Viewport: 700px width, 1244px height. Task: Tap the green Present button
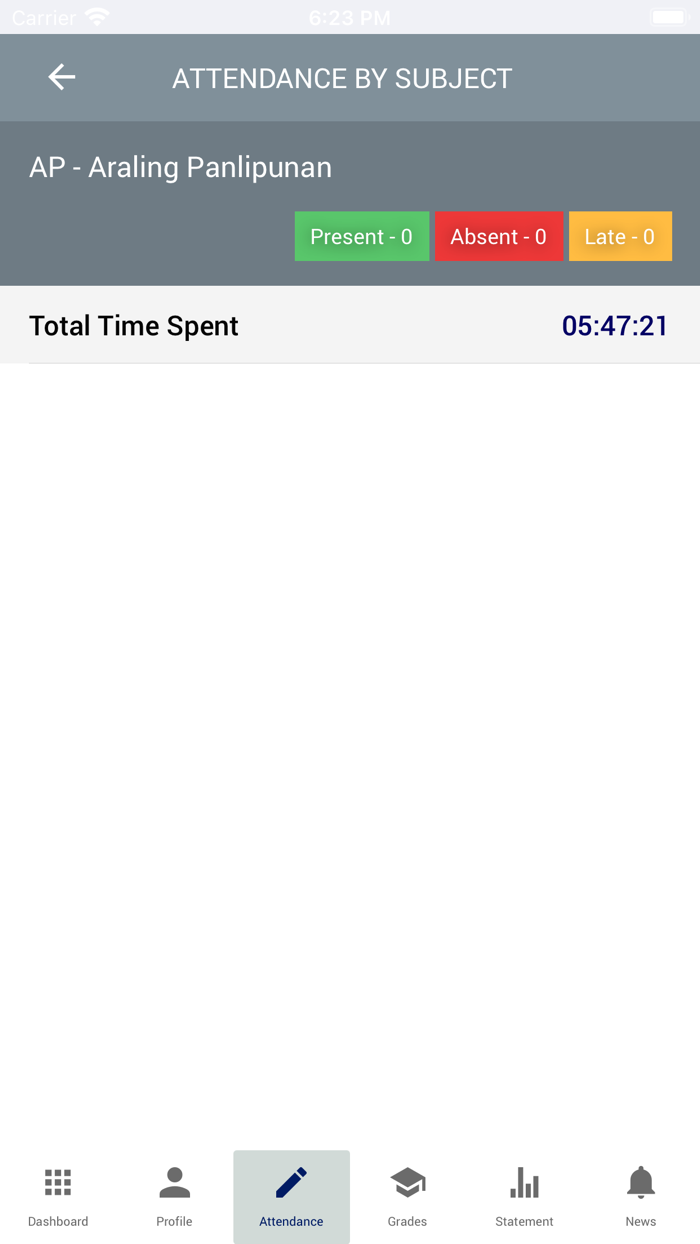pyautogui.click(x=361, y=237)
